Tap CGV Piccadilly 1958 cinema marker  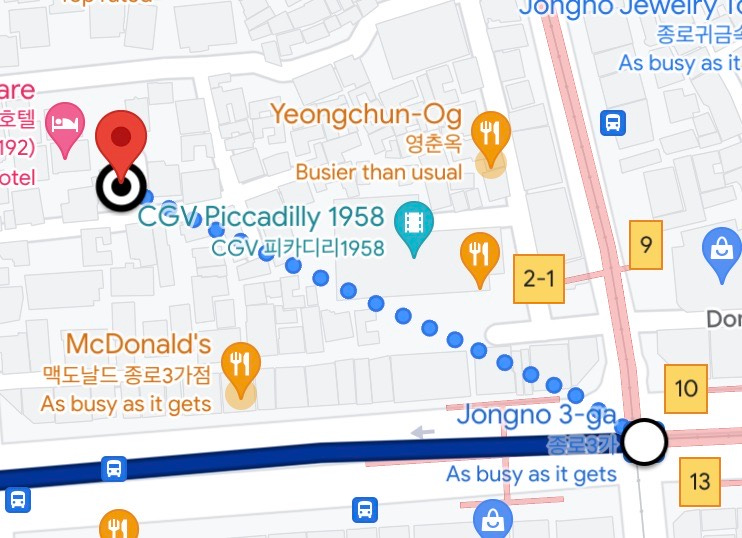(412, 224)
